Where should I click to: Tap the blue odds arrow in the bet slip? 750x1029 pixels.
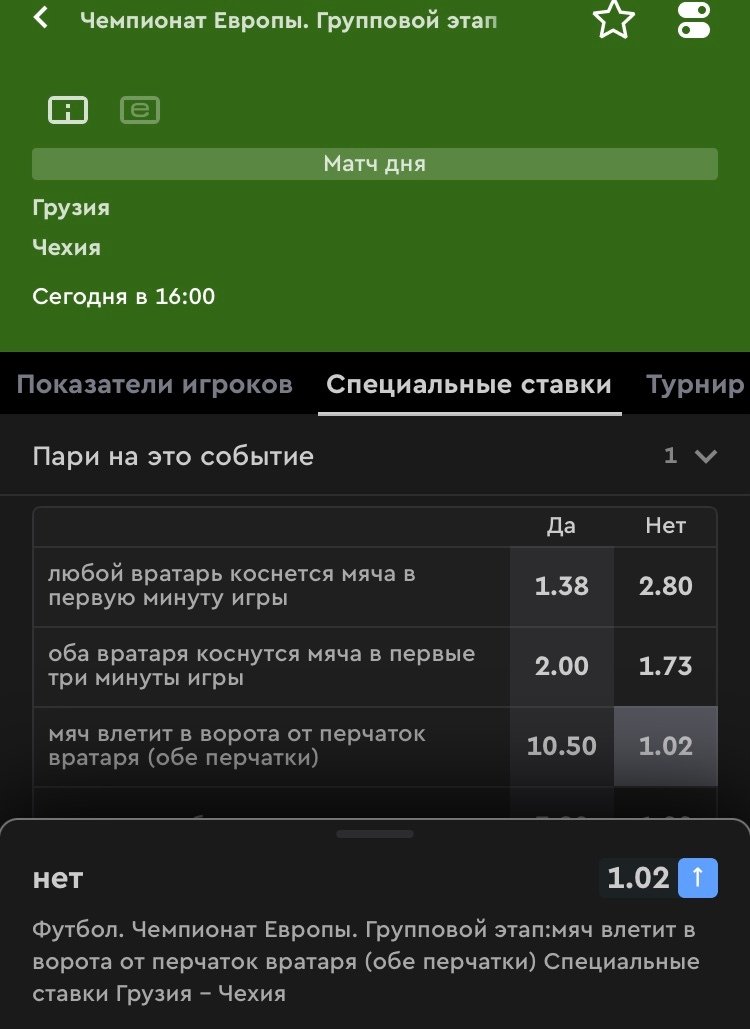coord(698,879)
